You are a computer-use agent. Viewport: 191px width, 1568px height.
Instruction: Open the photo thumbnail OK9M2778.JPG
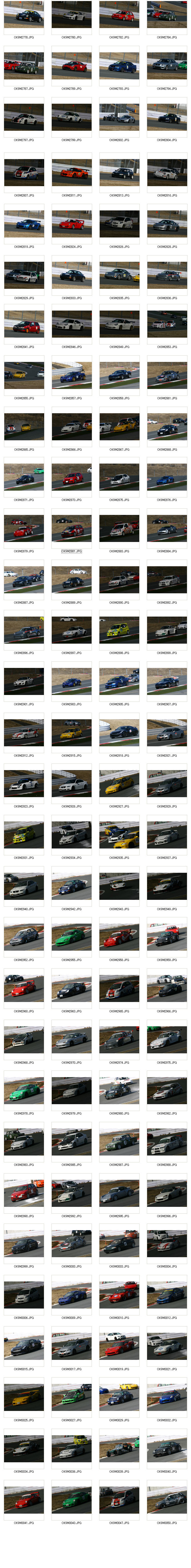tap(24, 15)
